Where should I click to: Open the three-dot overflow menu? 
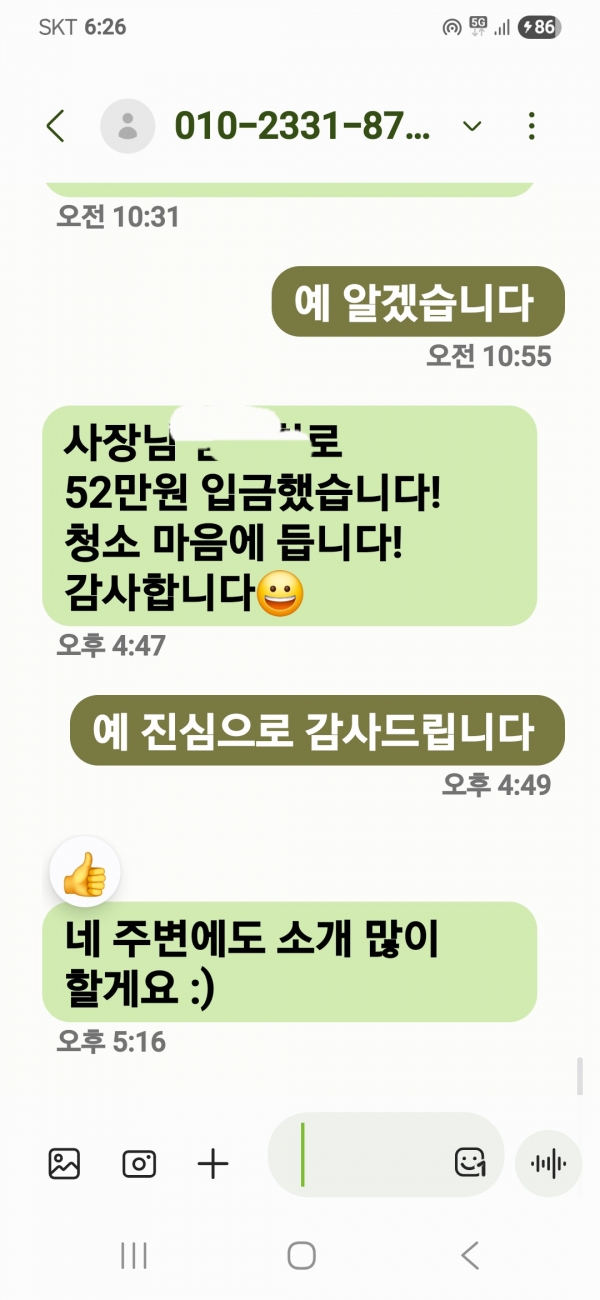pos(532,126)
